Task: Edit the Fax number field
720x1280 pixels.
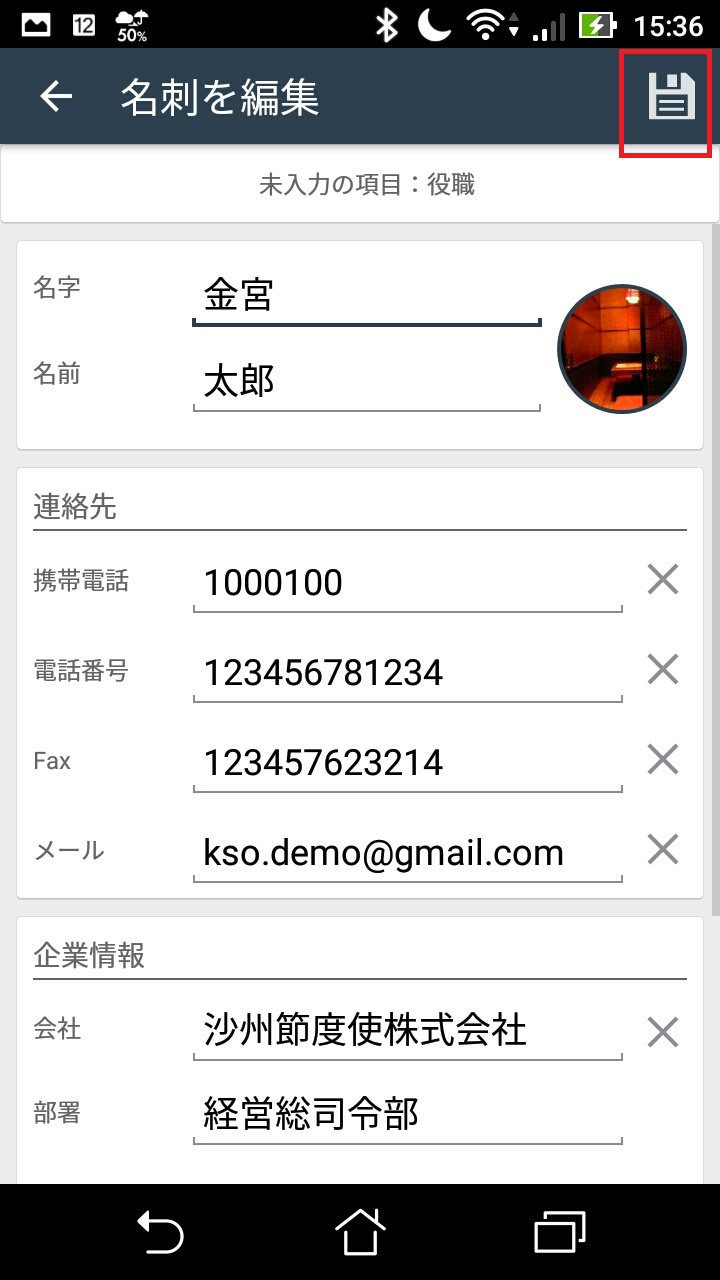Action: coord(408,763)
